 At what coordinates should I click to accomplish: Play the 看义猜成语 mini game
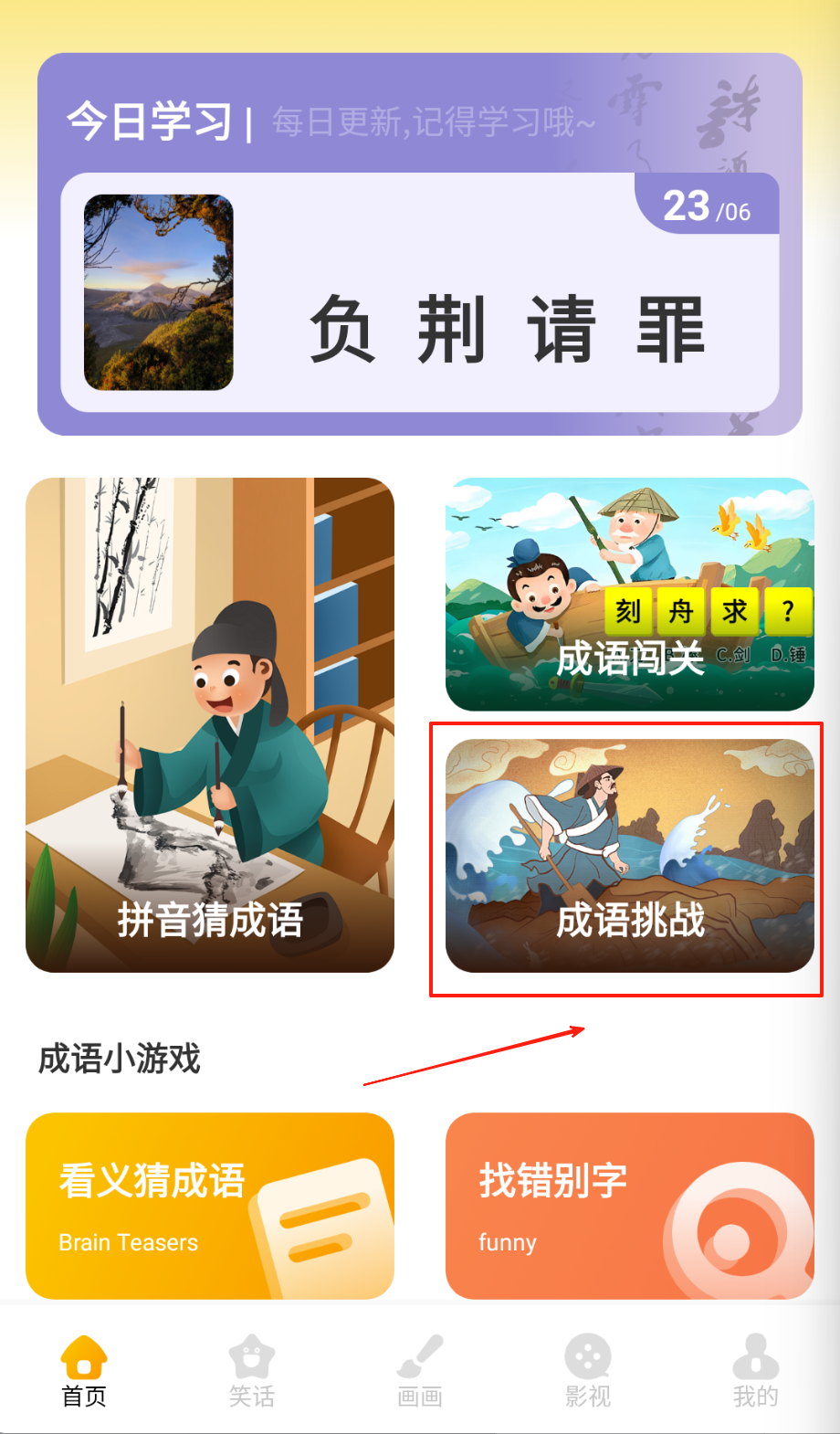[210, 1206]
